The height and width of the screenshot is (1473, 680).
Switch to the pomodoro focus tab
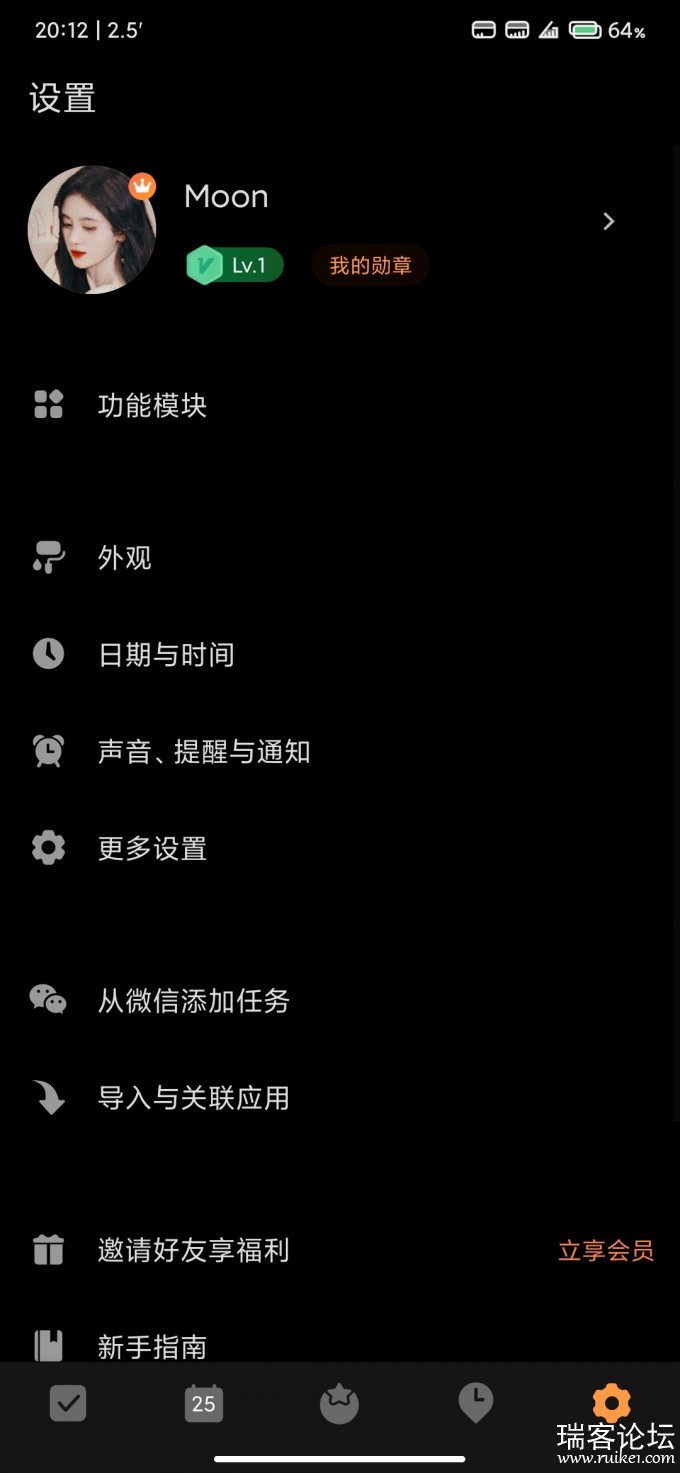pyautogui.click(x=339, y=1403)
